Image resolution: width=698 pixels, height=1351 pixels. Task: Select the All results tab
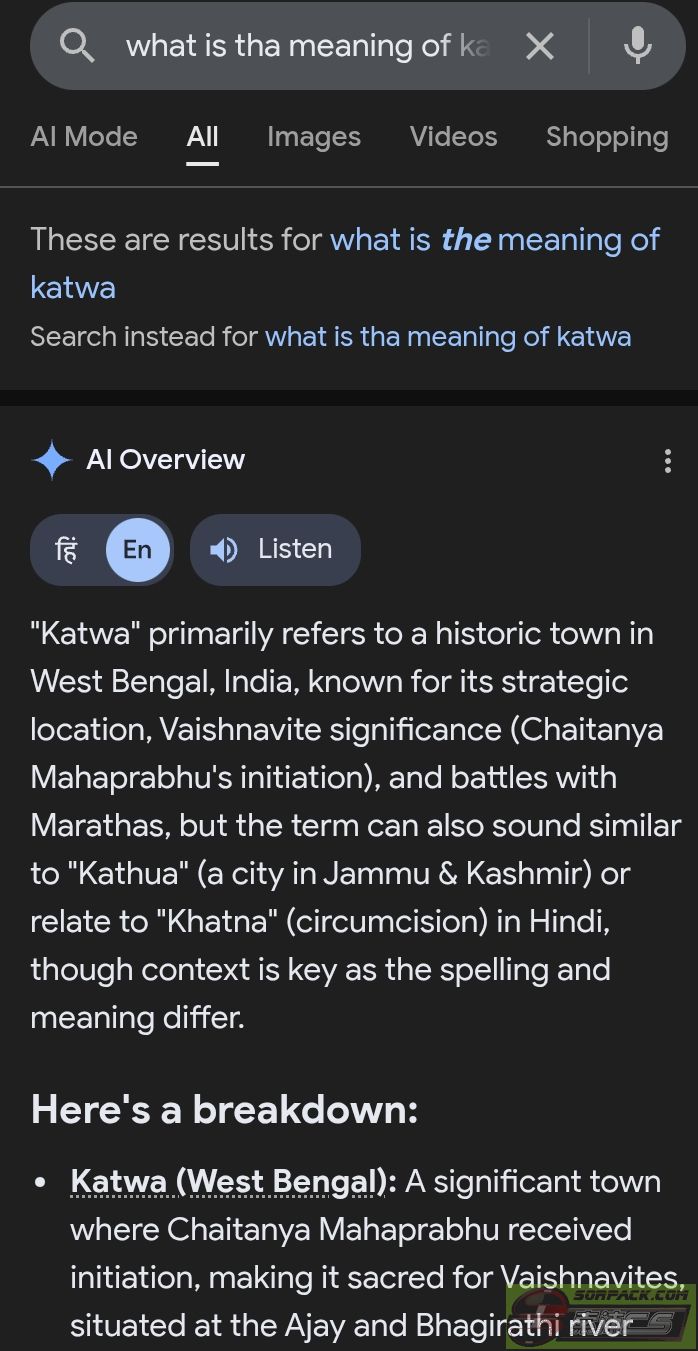tap(202, 137)
